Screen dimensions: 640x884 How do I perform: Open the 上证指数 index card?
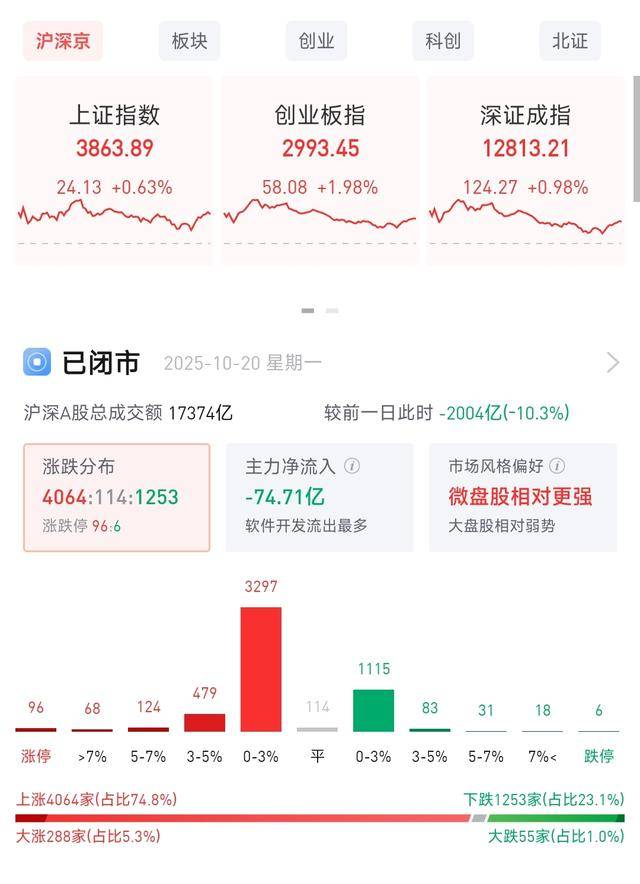[114, 170]
